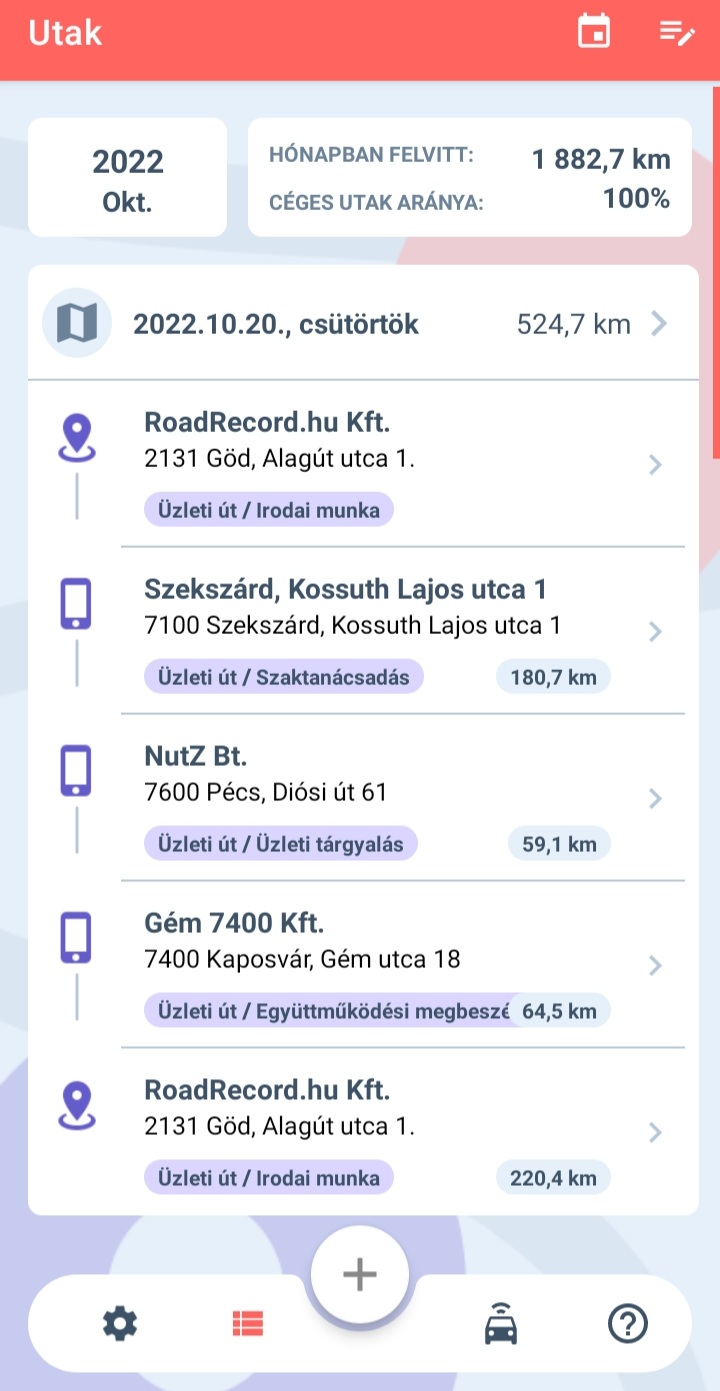
Task: Open the calendar icon in top bar
Action: 594,31
